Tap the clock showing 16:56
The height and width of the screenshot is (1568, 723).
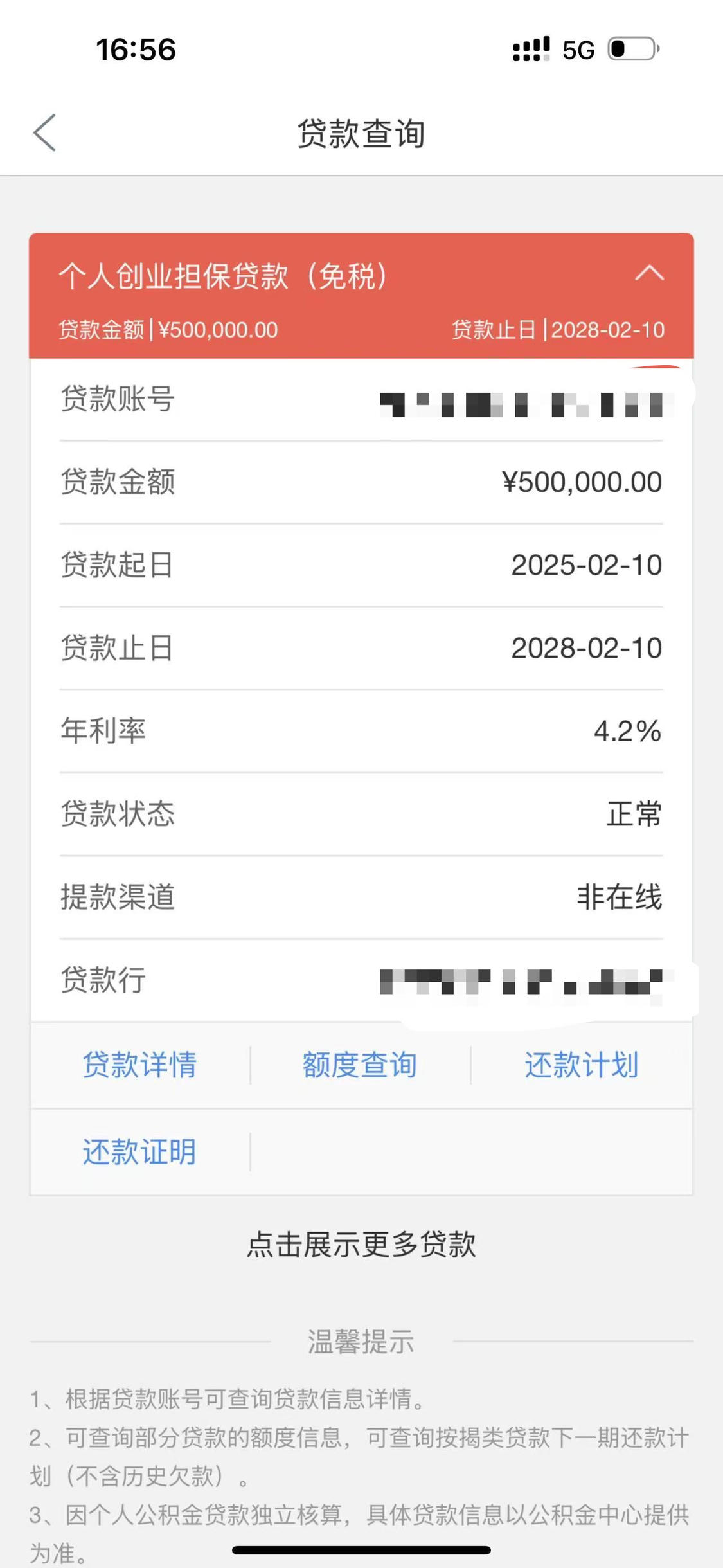click(135, 50)
